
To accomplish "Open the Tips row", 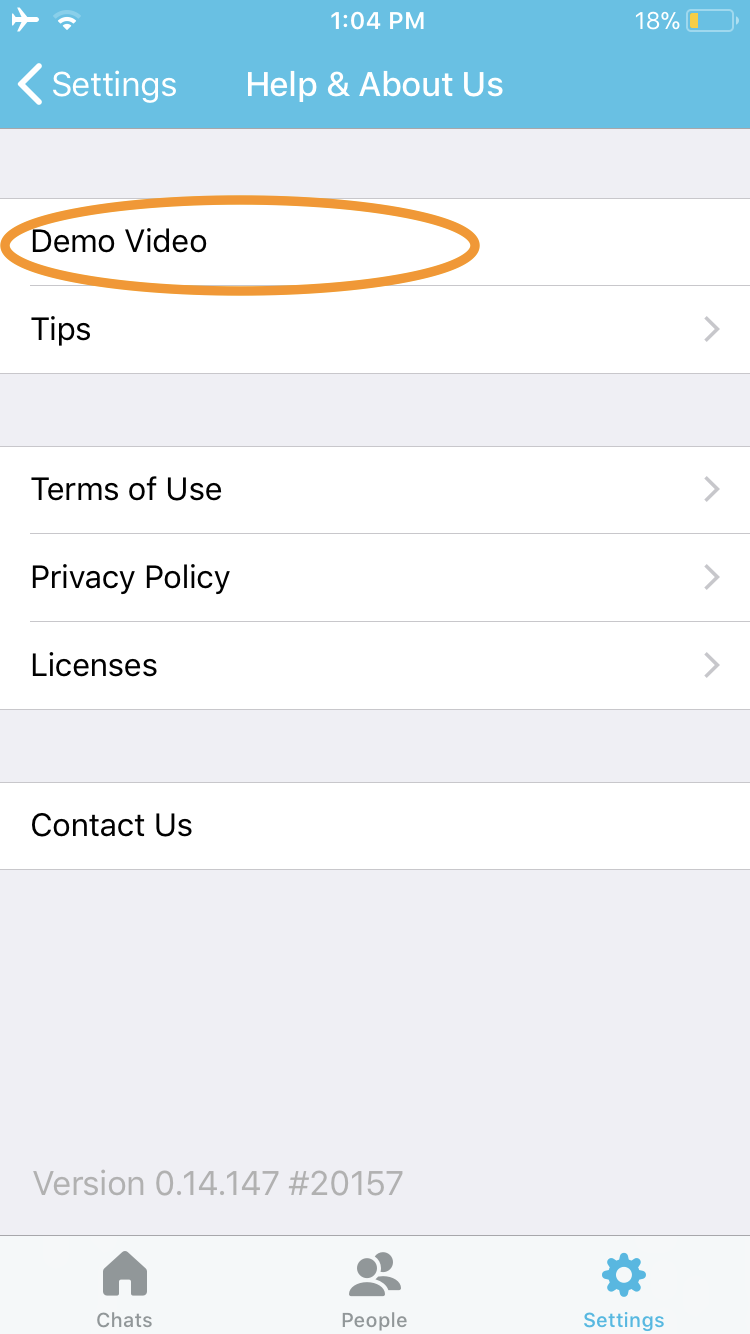I will [x=375, y=330].
